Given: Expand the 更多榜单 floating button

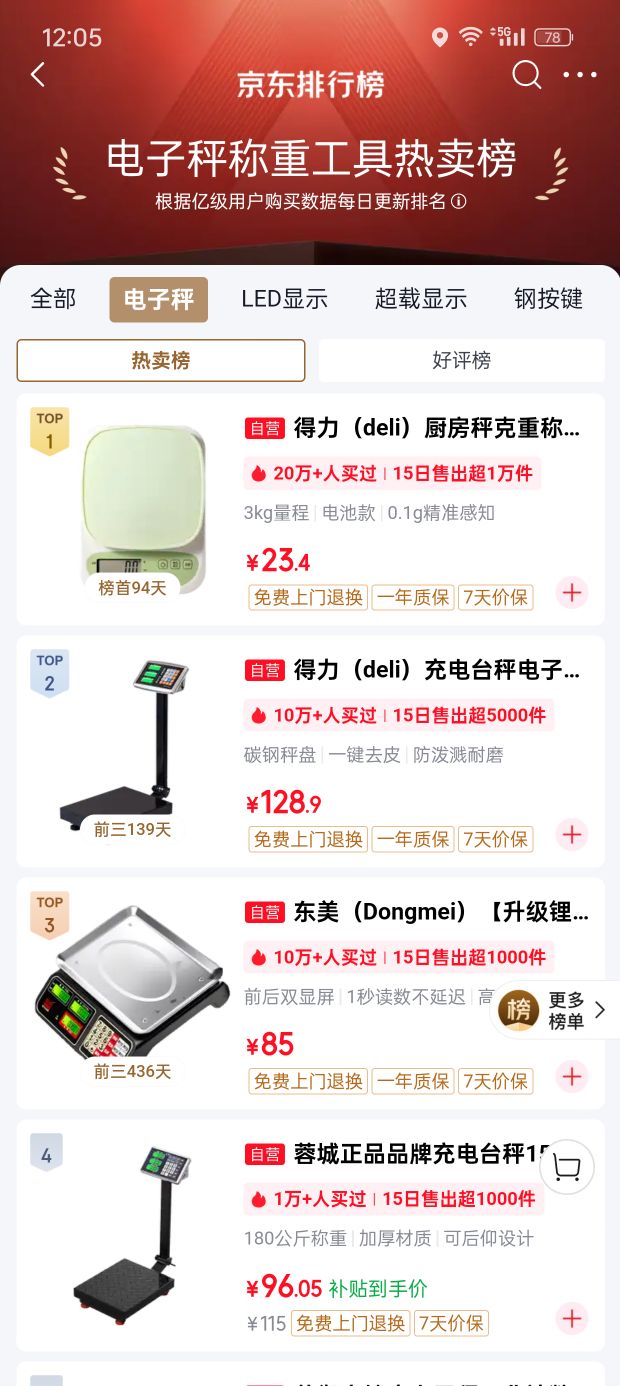Looking at the screenshot, I should pyautogui.click(x=555, y=1011).
